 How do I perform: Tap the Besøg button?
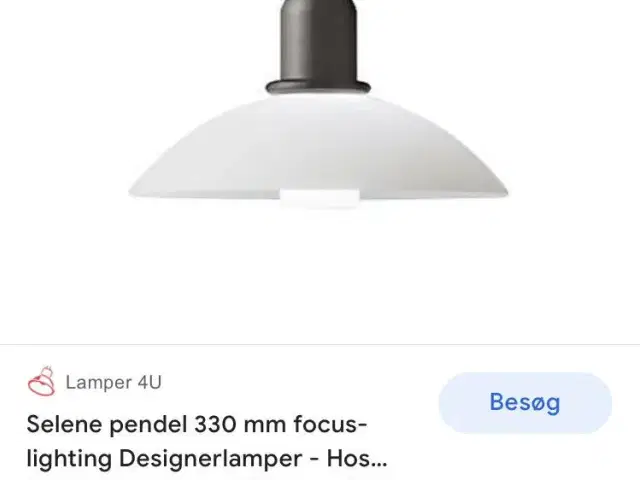524,403
